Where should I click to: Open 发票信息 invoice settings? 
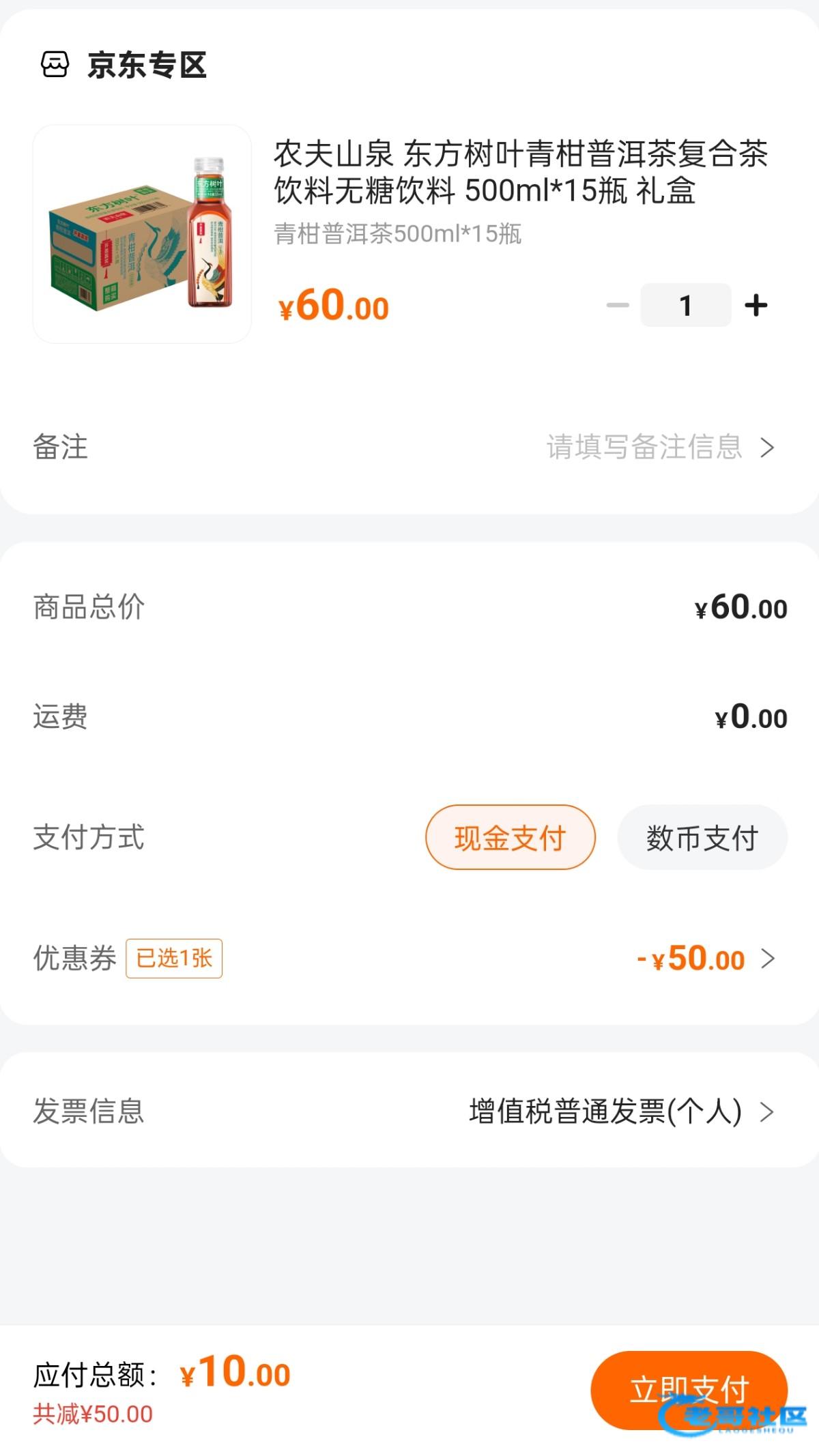409,1110
